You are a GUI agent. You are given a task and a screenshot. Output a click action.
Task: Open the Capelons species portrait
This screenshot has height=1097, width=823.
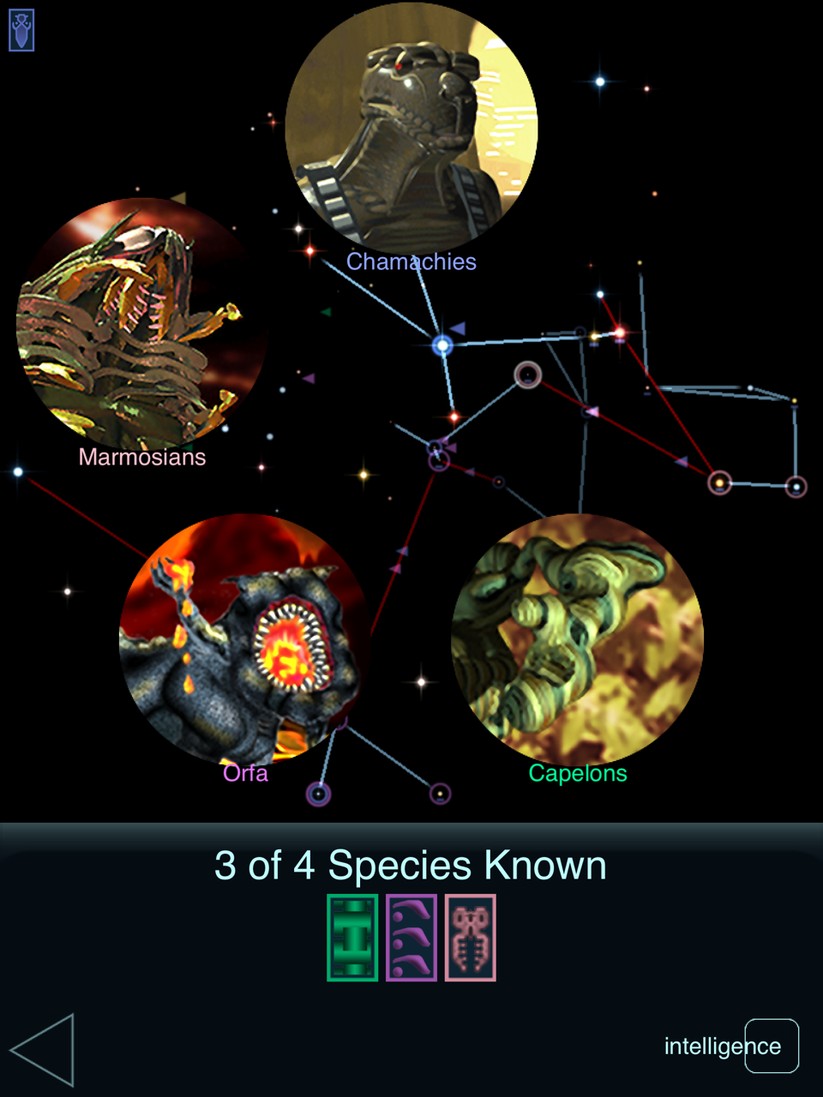point(577,640)
